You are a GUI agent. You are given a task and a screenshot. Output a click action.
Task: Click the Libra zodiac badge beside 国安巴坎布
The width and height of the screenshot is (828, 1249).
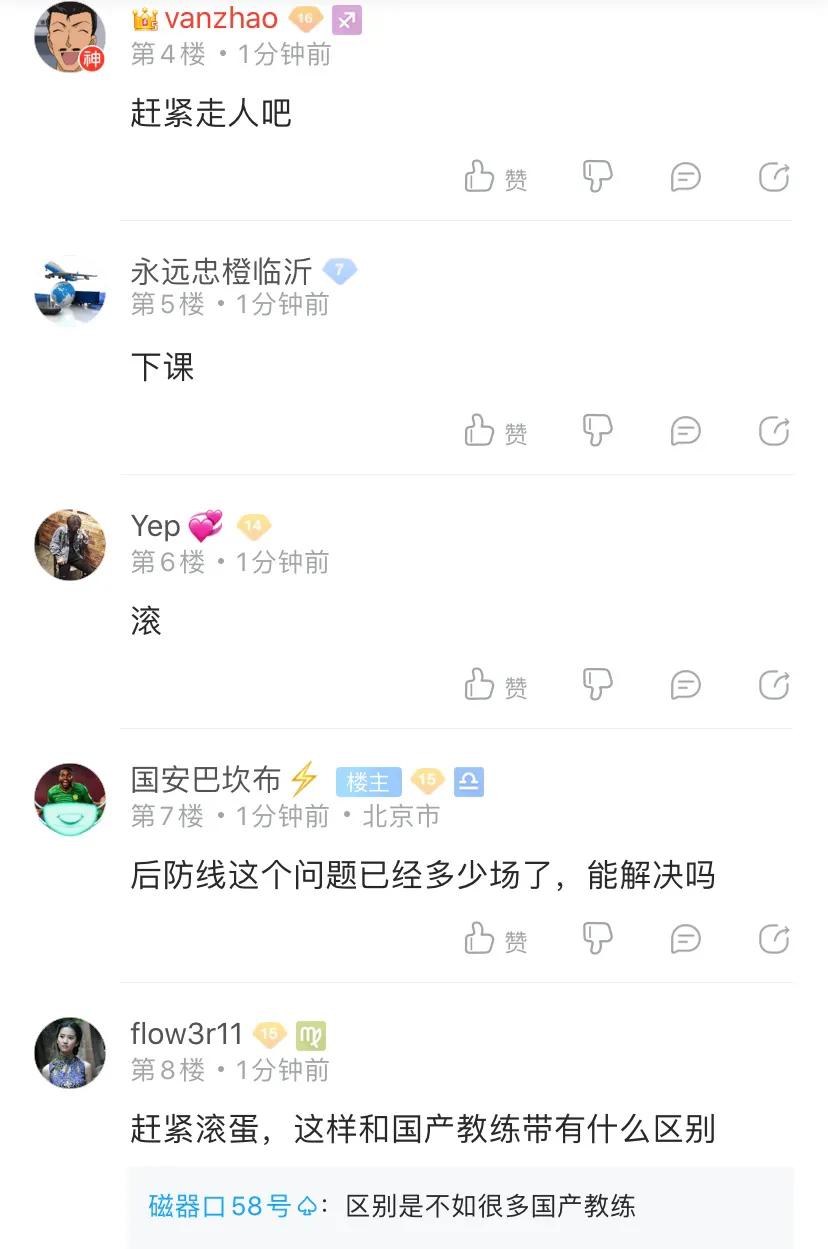[469, 782]
